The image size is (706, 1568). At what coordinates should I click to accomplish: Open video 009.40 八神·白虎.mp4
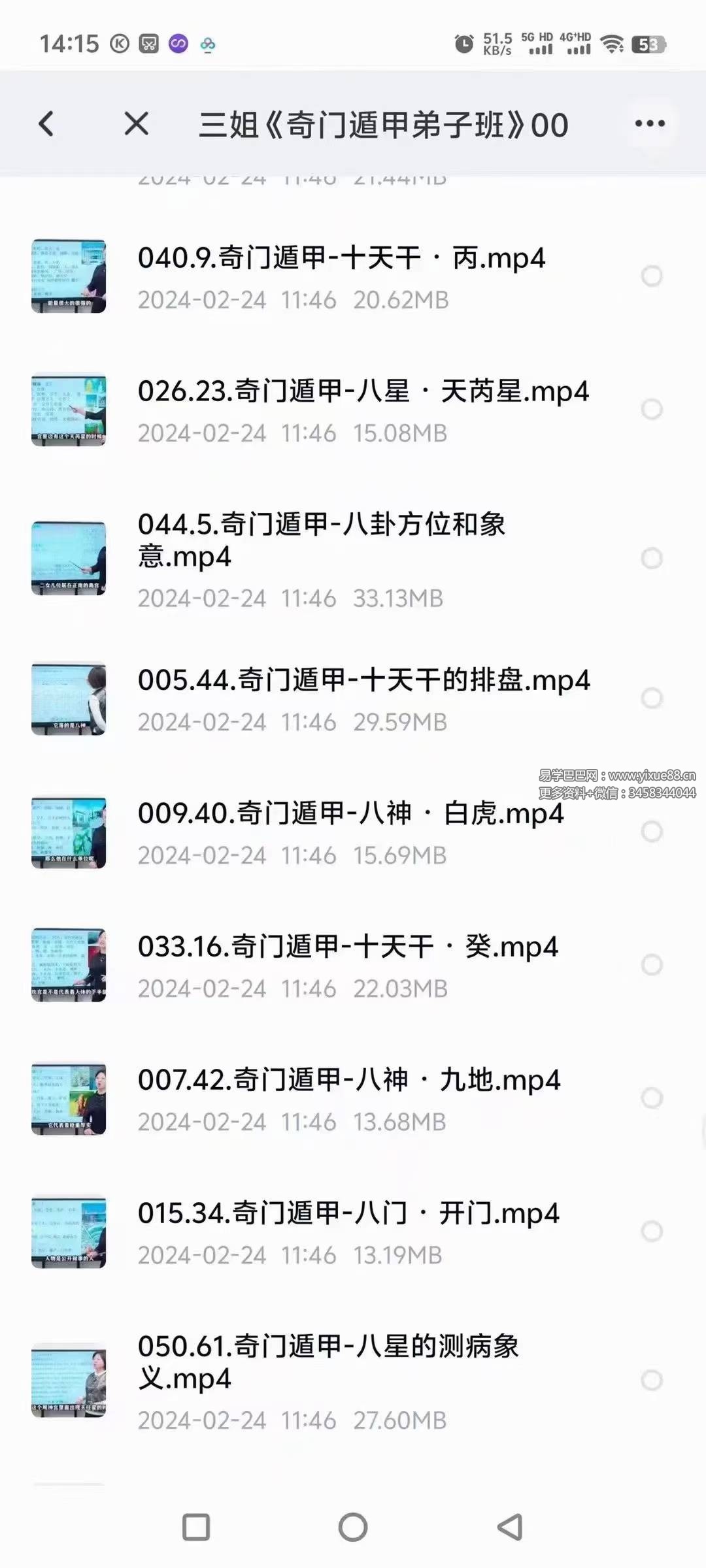click(x=350, y=814)
